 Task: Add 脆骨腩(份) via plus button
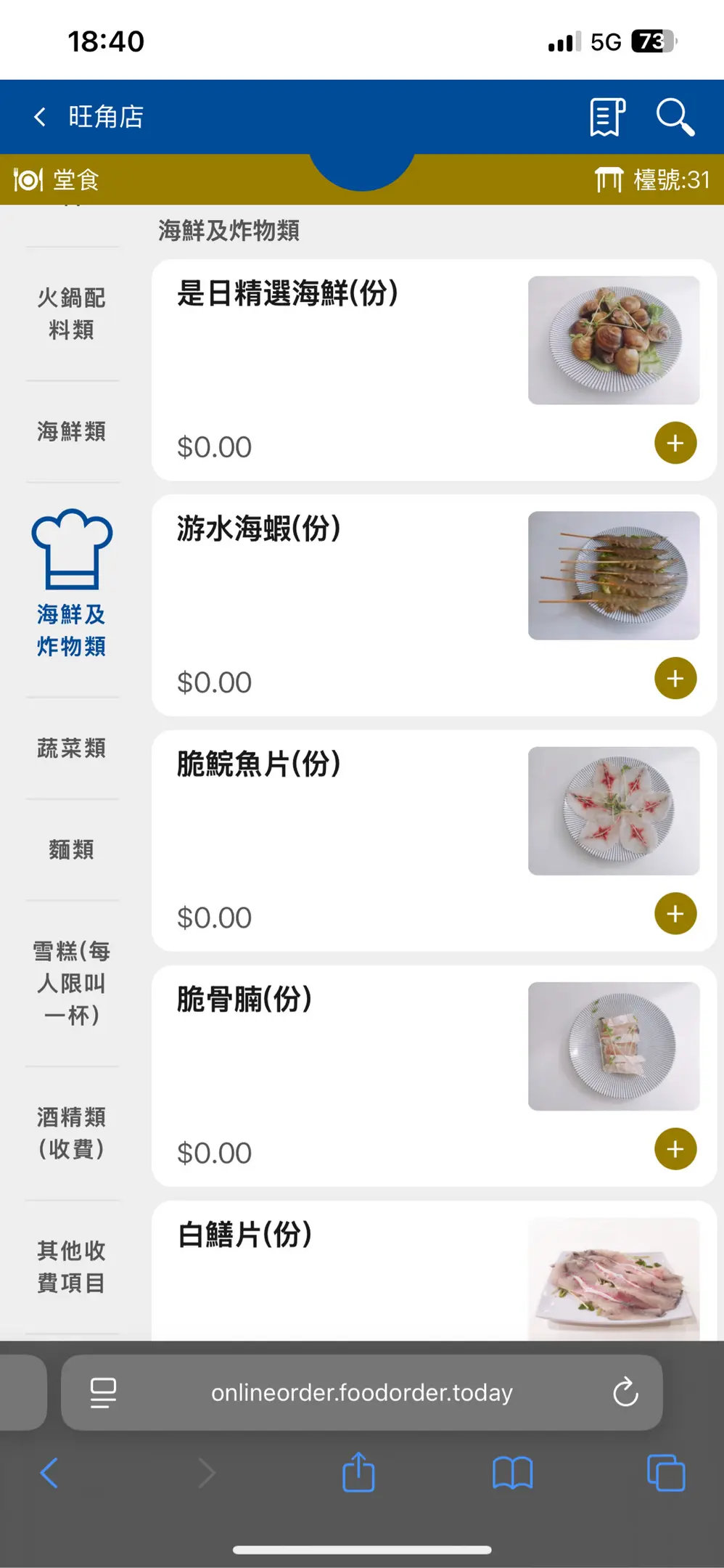675,1148
